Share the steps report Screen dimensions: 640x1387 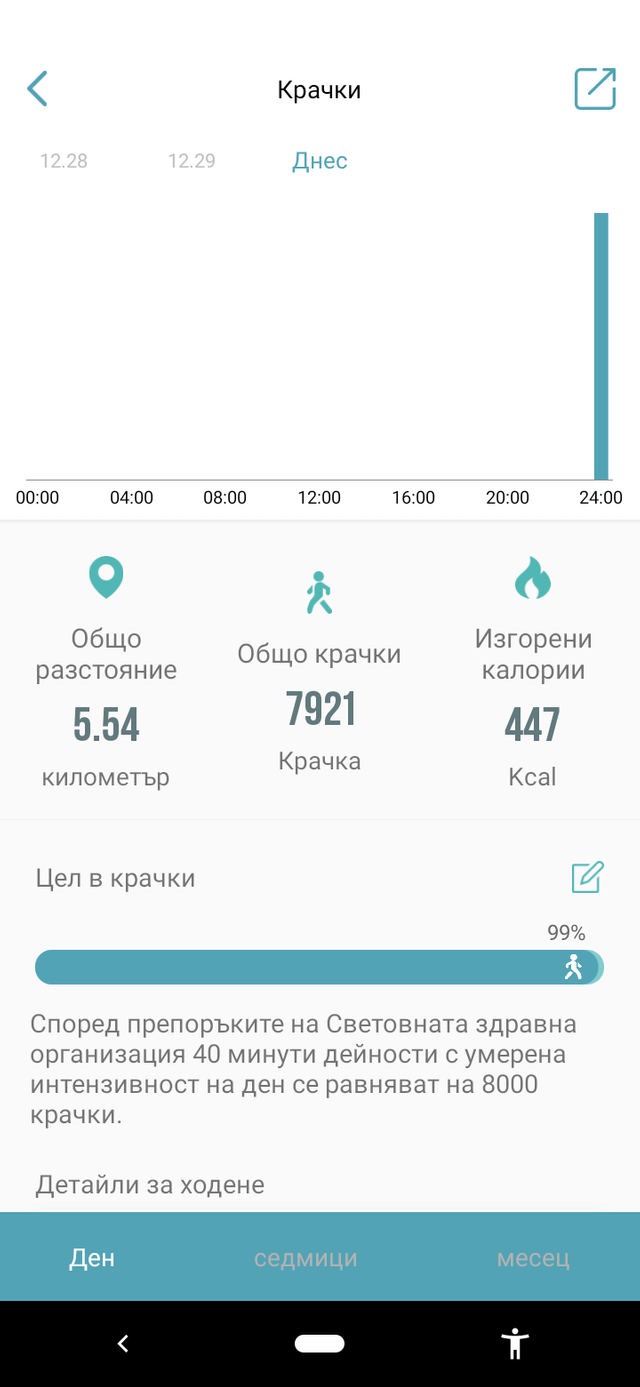(595, 89)
